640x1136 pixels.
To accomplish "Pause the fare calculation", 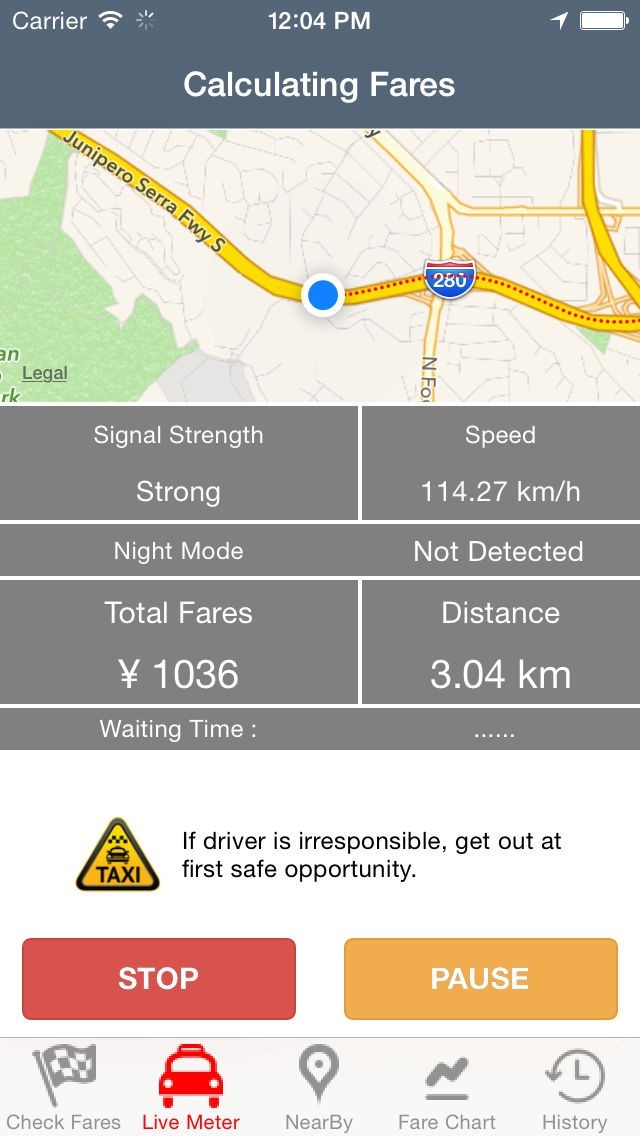I will (x=481, y=979).
